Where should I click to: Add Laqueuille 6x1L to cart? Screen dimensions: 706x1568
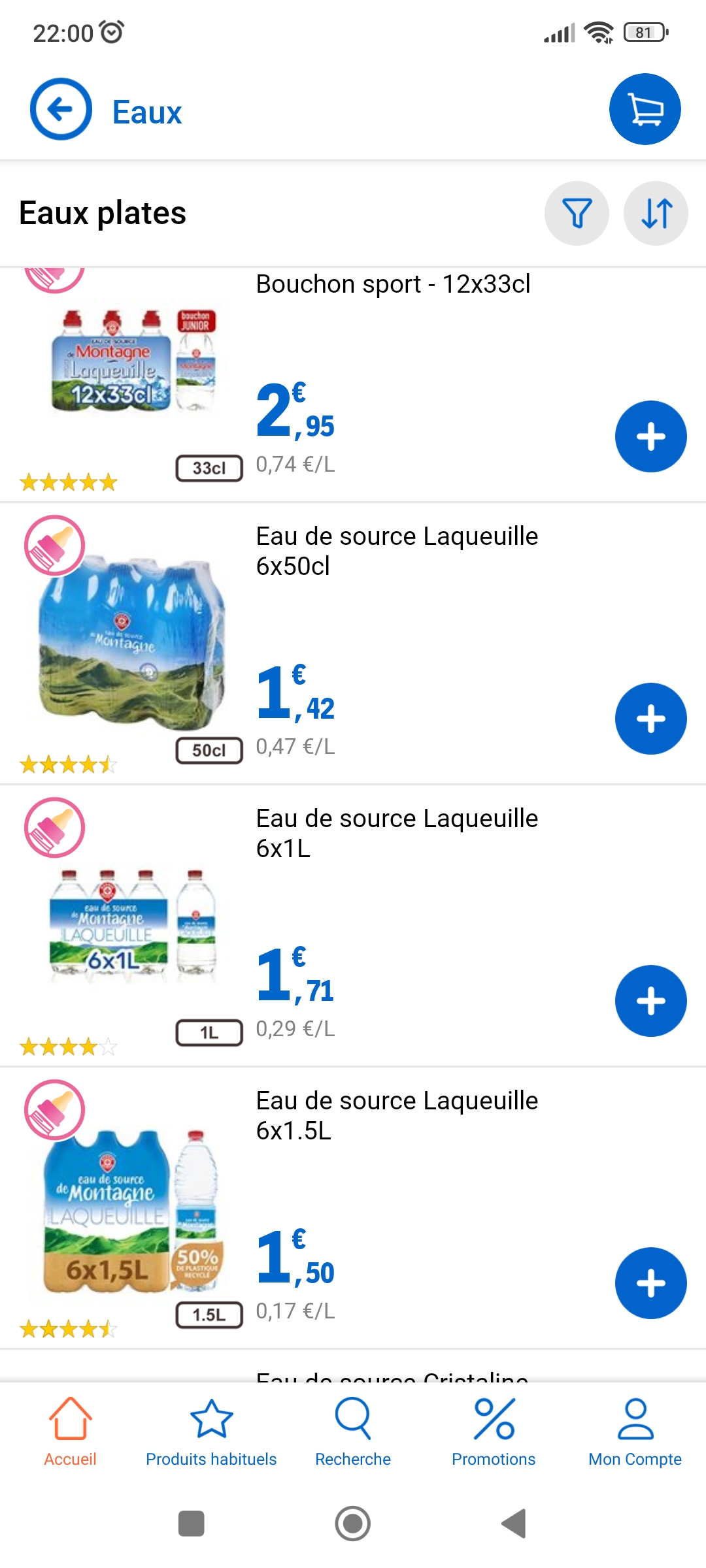[x=650, y=1001]
